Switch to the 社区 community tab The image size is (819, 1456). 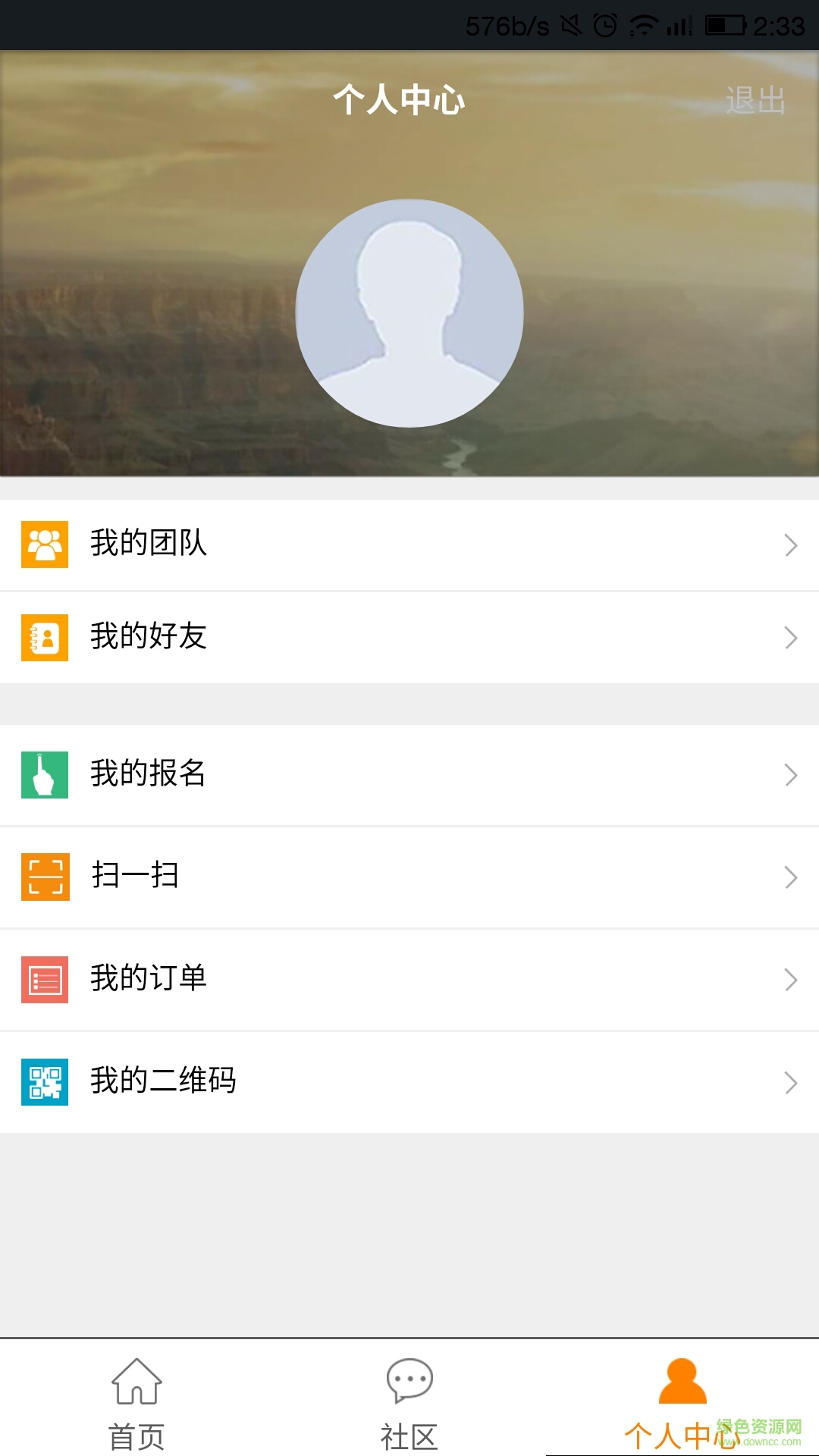click(x=409, y=1403)
